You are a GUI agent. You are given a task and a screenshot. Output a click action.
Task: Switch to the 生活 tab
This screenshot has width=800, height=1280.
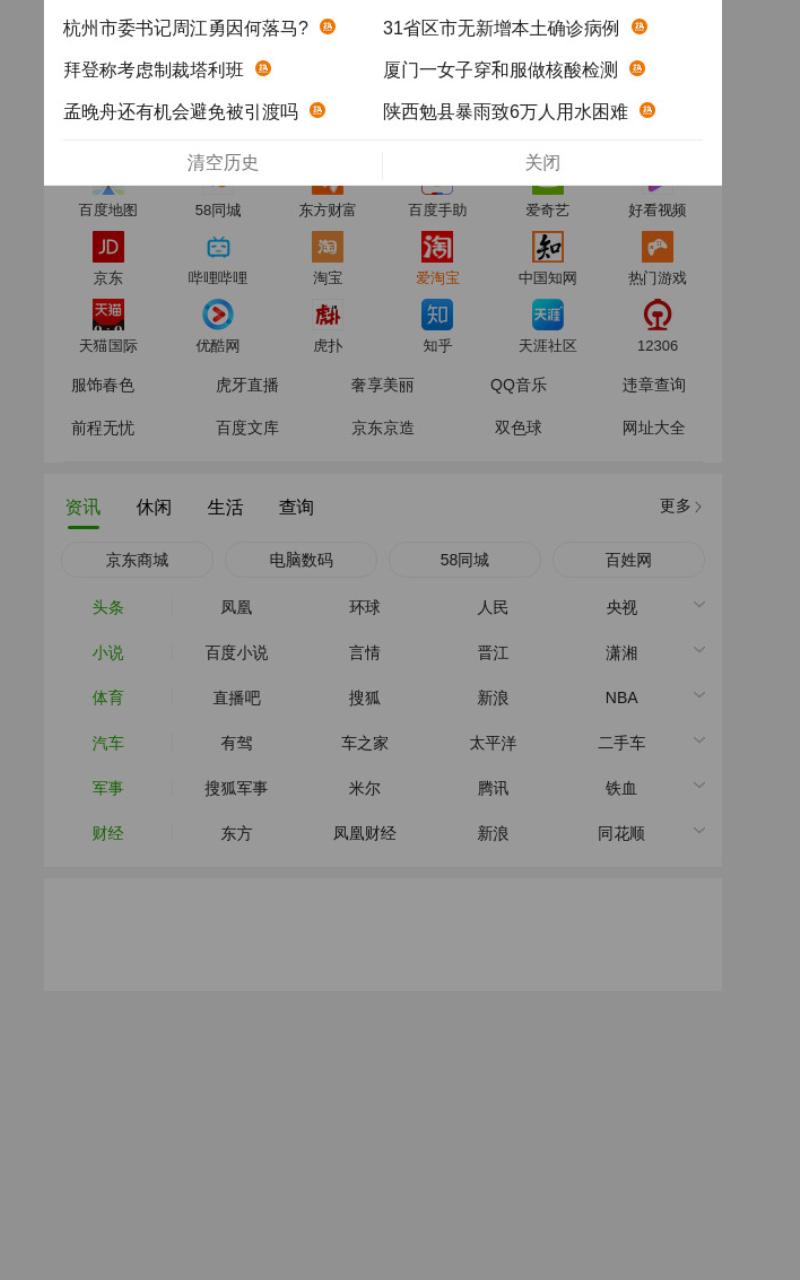(x=225, y=507)
